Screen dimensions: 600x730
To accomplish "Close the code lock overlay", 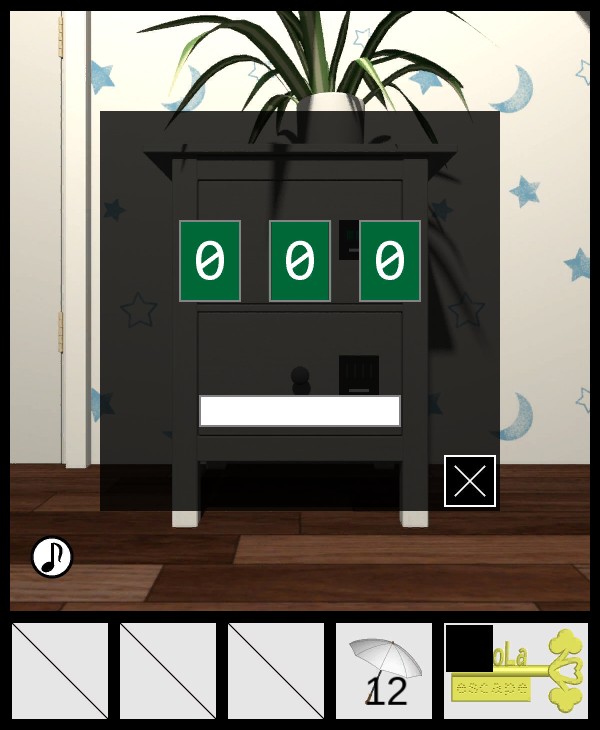I will coord(470,481).
